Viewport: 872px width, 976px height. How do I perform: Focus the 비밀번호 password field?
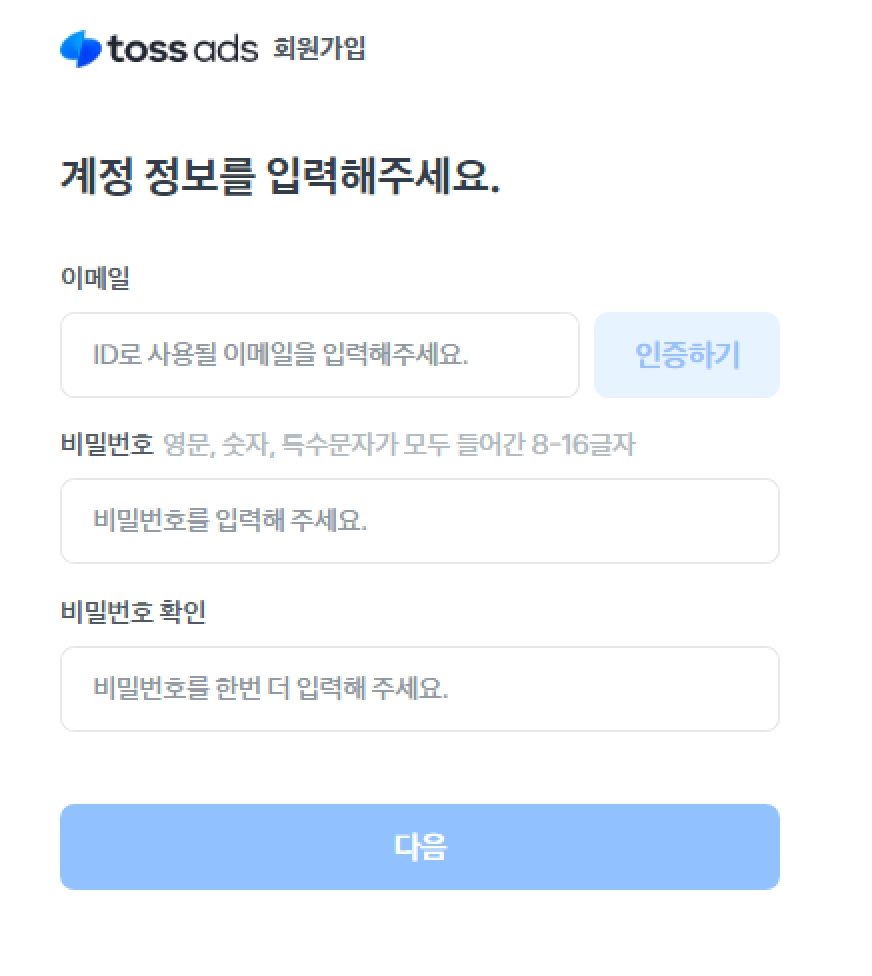point(420,521)
